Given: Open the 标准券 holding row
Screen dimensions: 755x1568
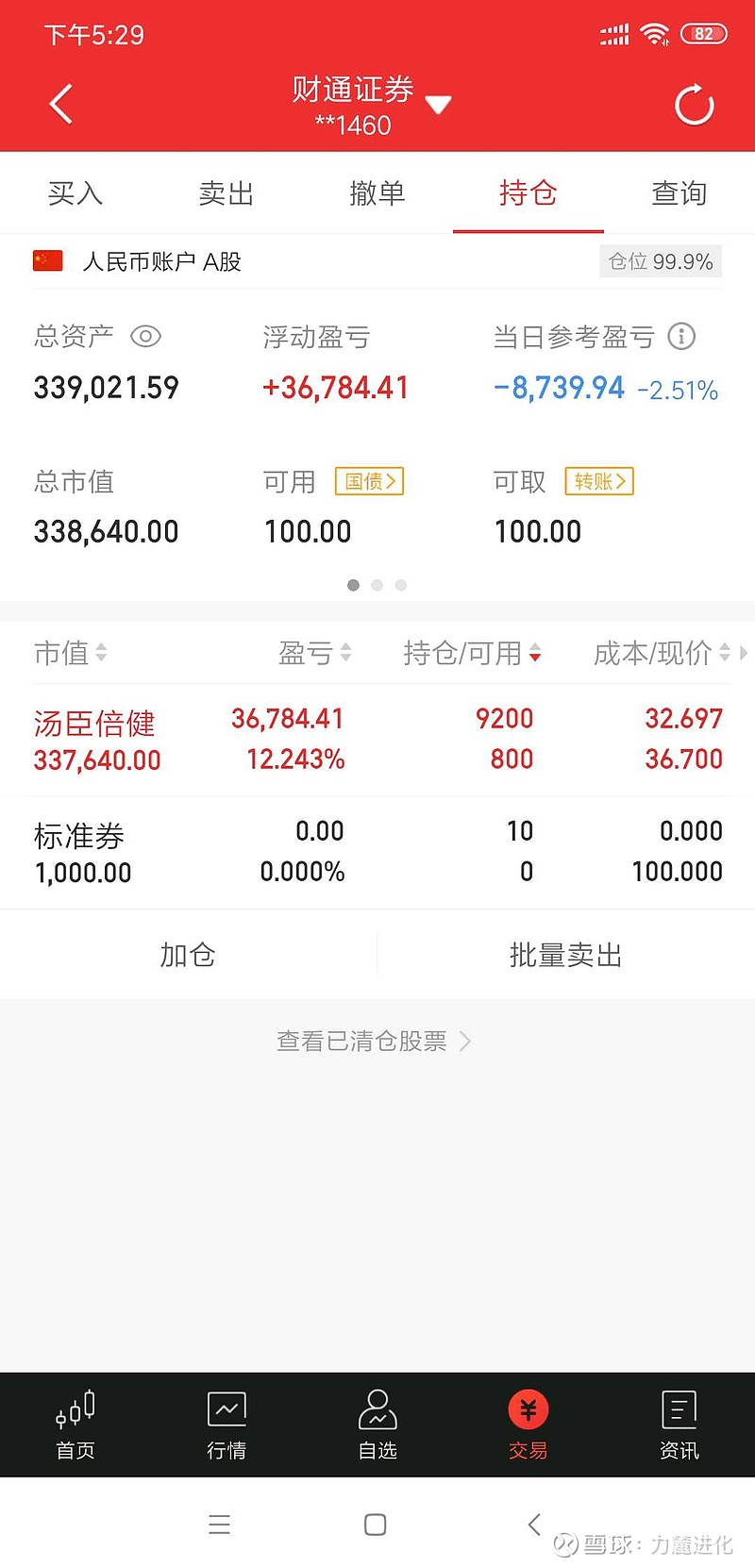Looking at the screenshot, I should [x=377, y=852].
